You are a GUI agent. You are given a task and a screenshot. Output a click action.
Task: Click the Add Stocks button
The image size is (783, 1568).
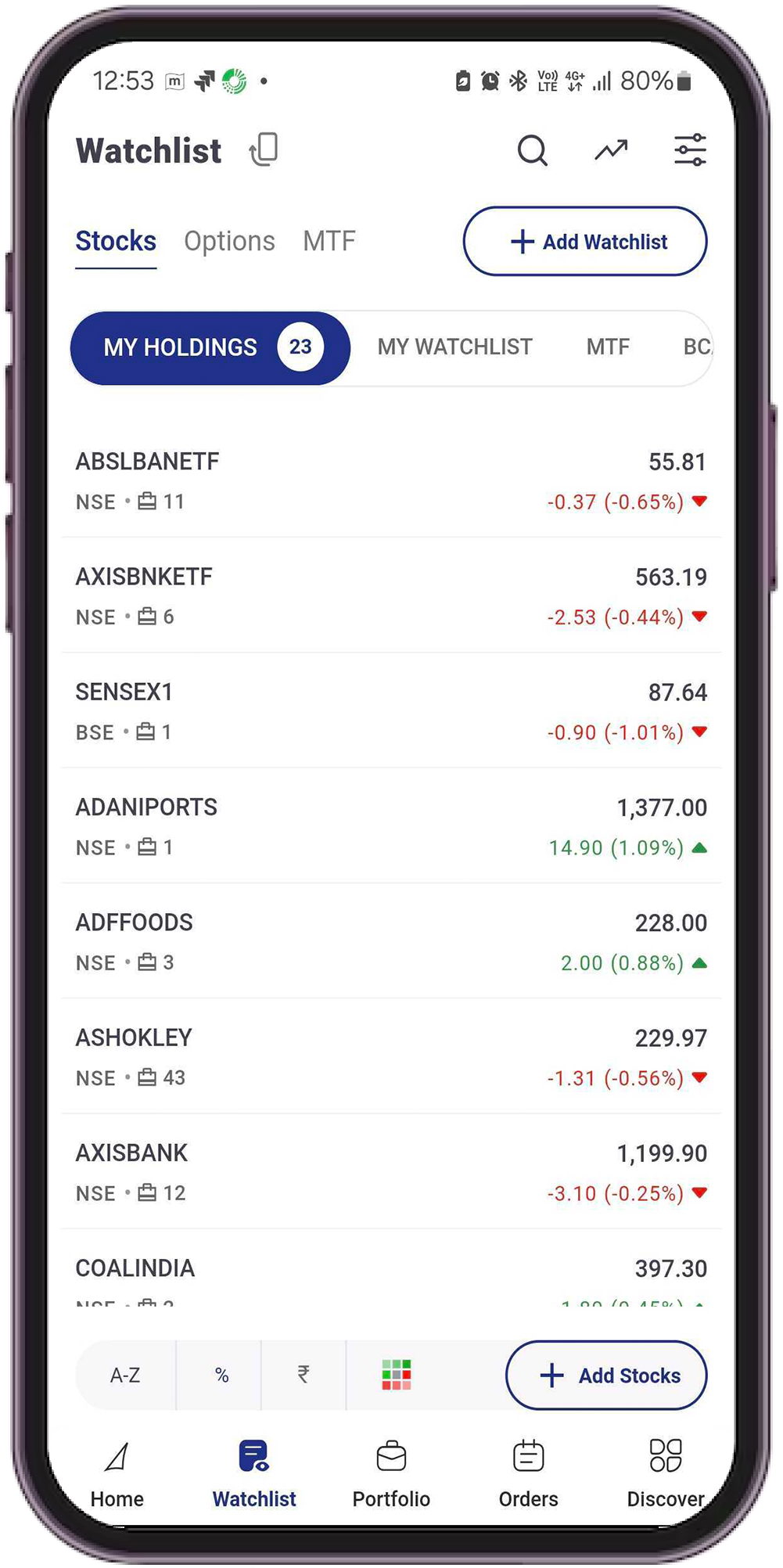tap(605, 1375)
